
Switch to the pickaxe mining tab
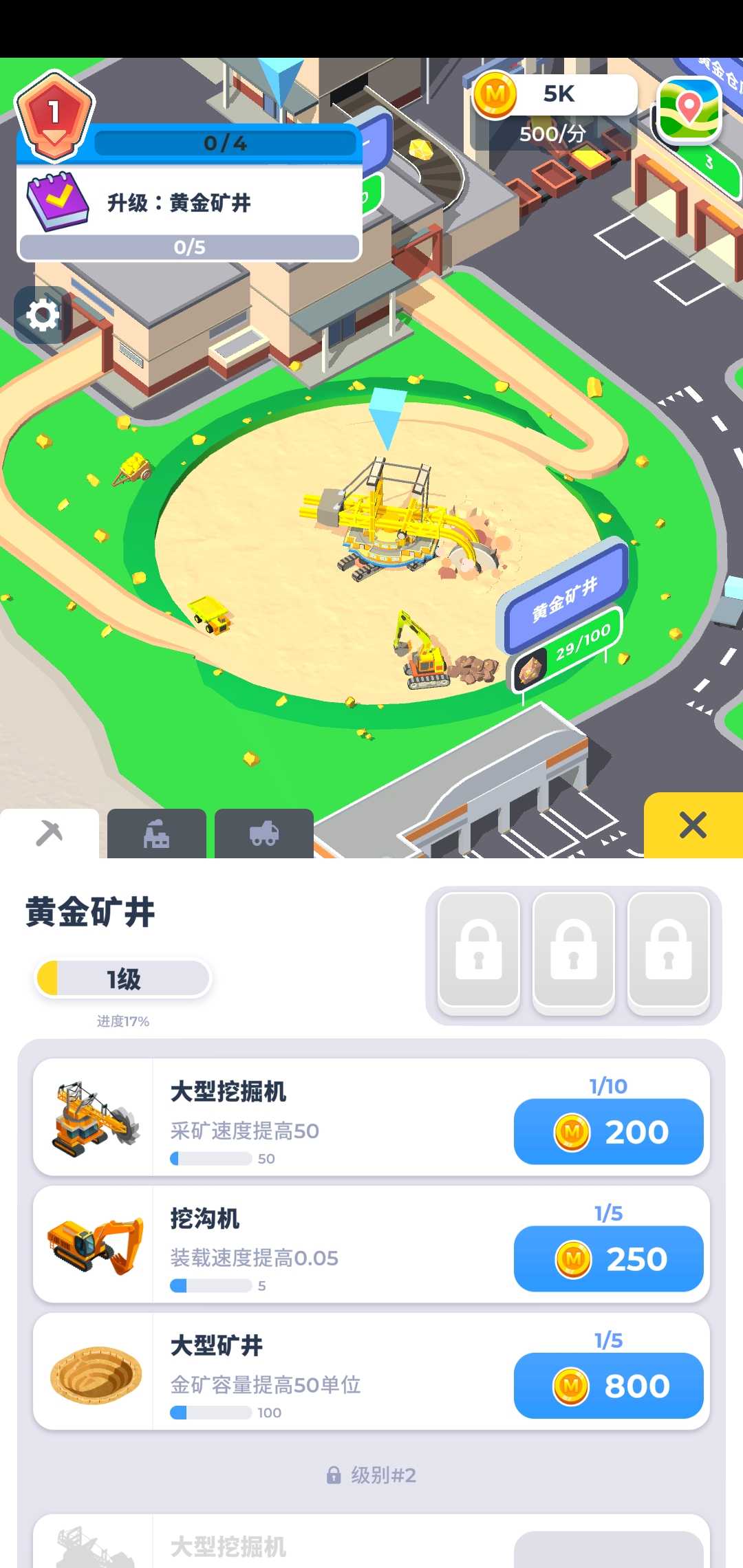click(50, 834)
